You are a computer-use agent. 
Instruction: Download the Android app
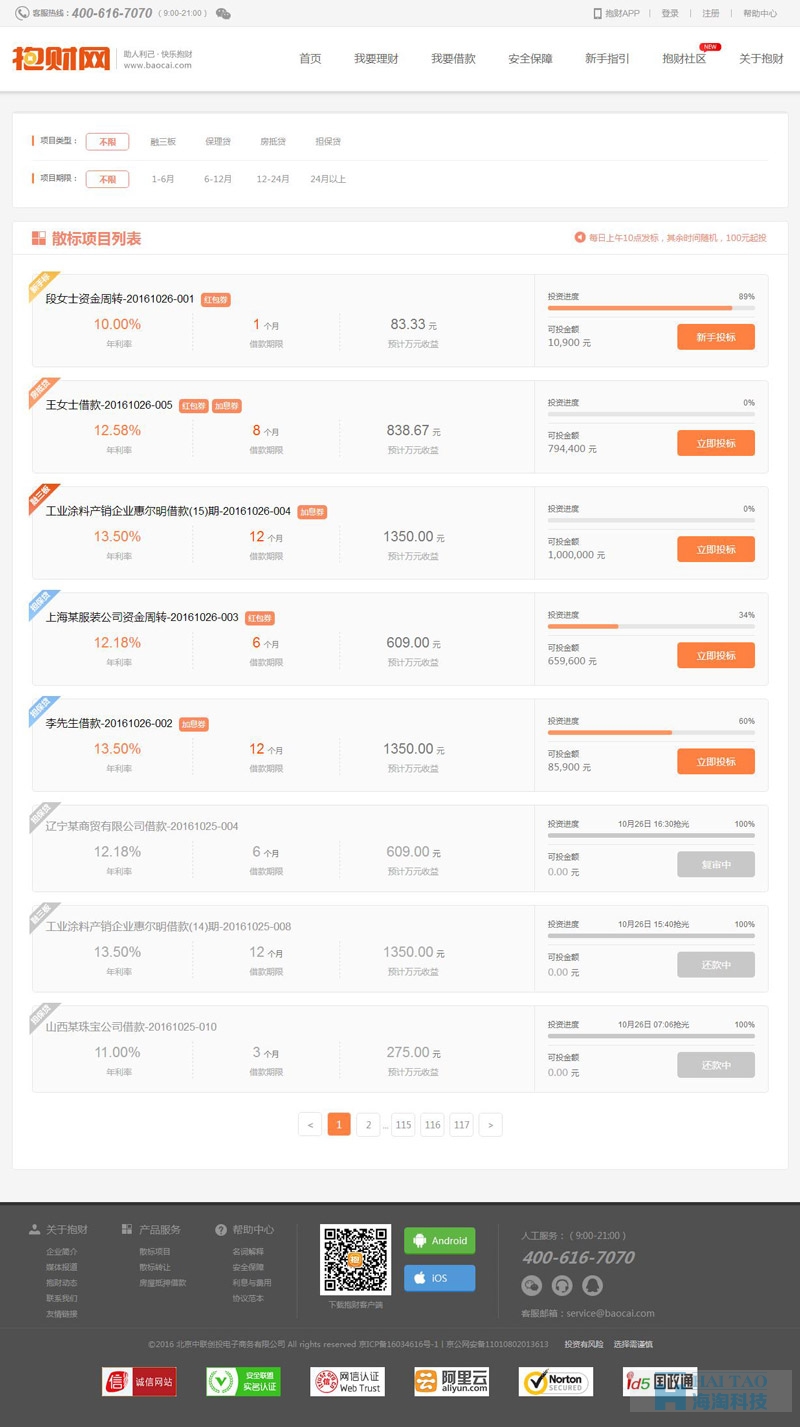pos(440,1241)
